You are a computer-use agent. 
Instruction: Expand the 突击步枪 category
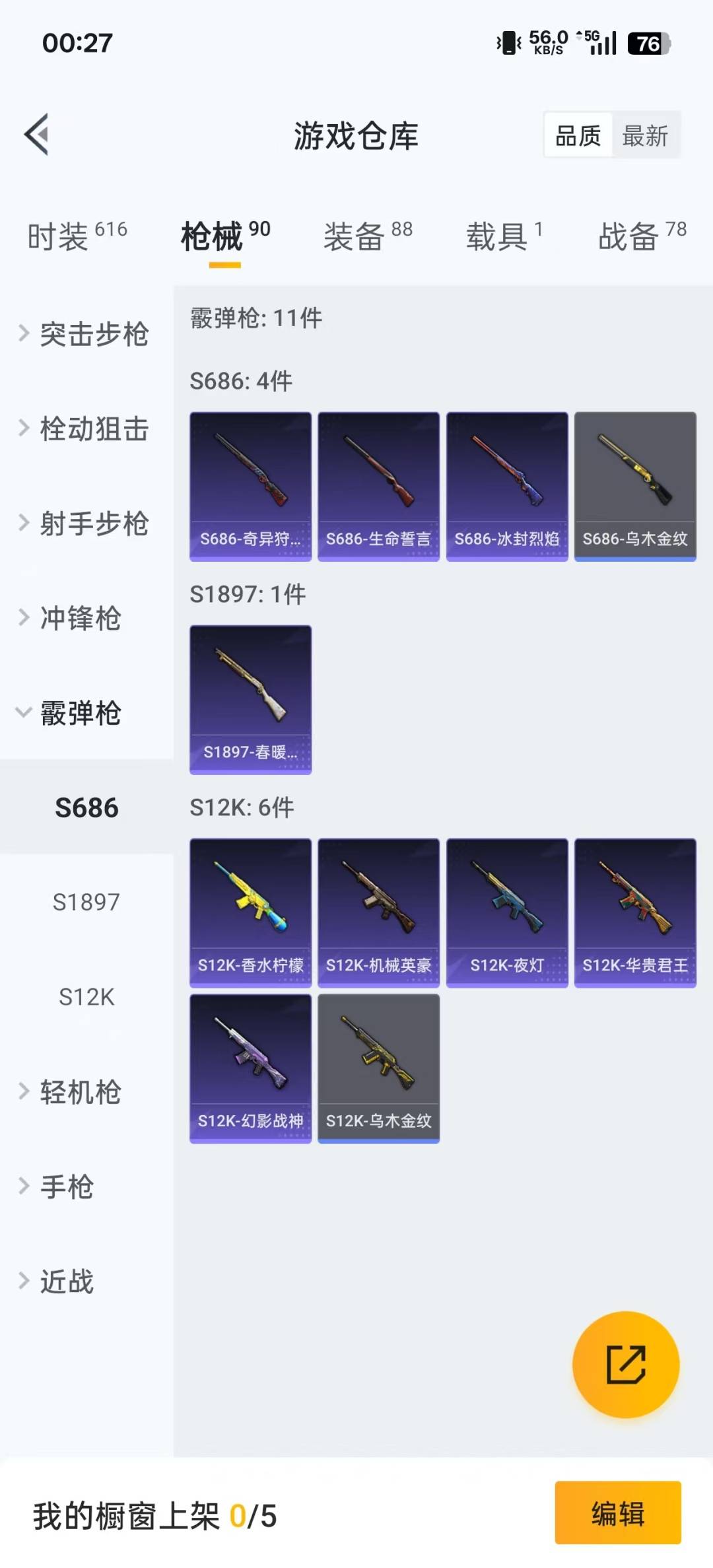[x=86, y=334]
